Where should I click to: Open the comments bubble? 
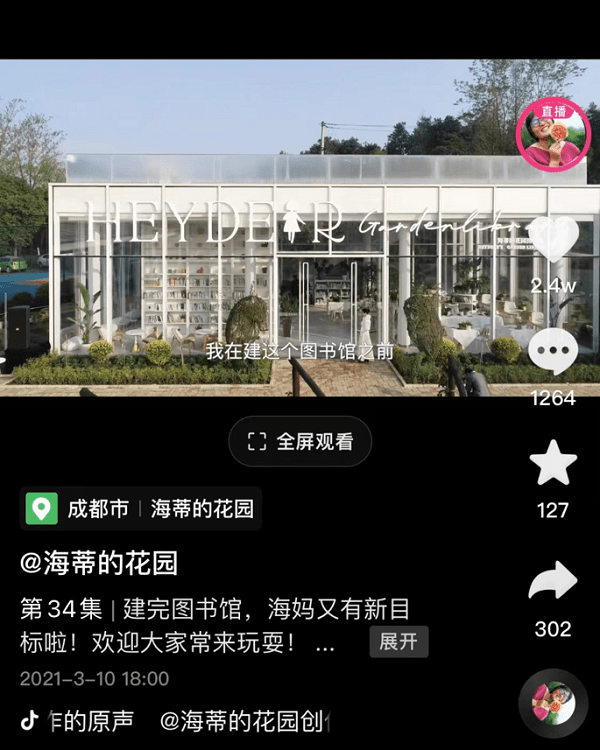(x=552, y=353)
